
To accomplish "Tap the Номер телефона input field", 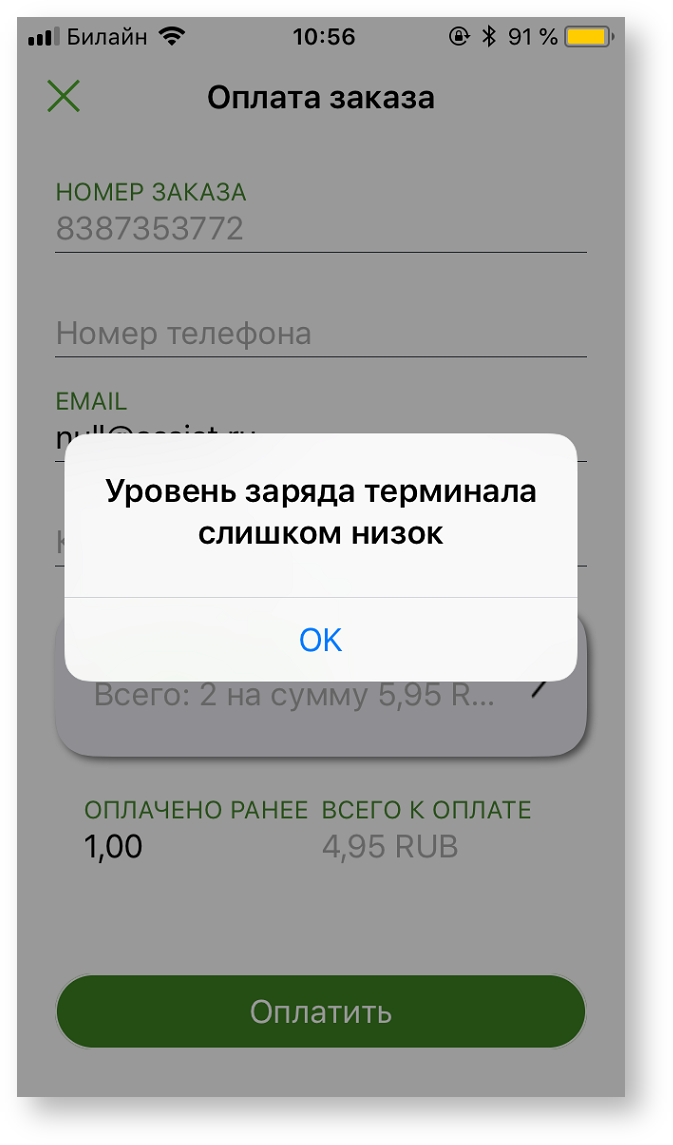I will pos(320,333).
